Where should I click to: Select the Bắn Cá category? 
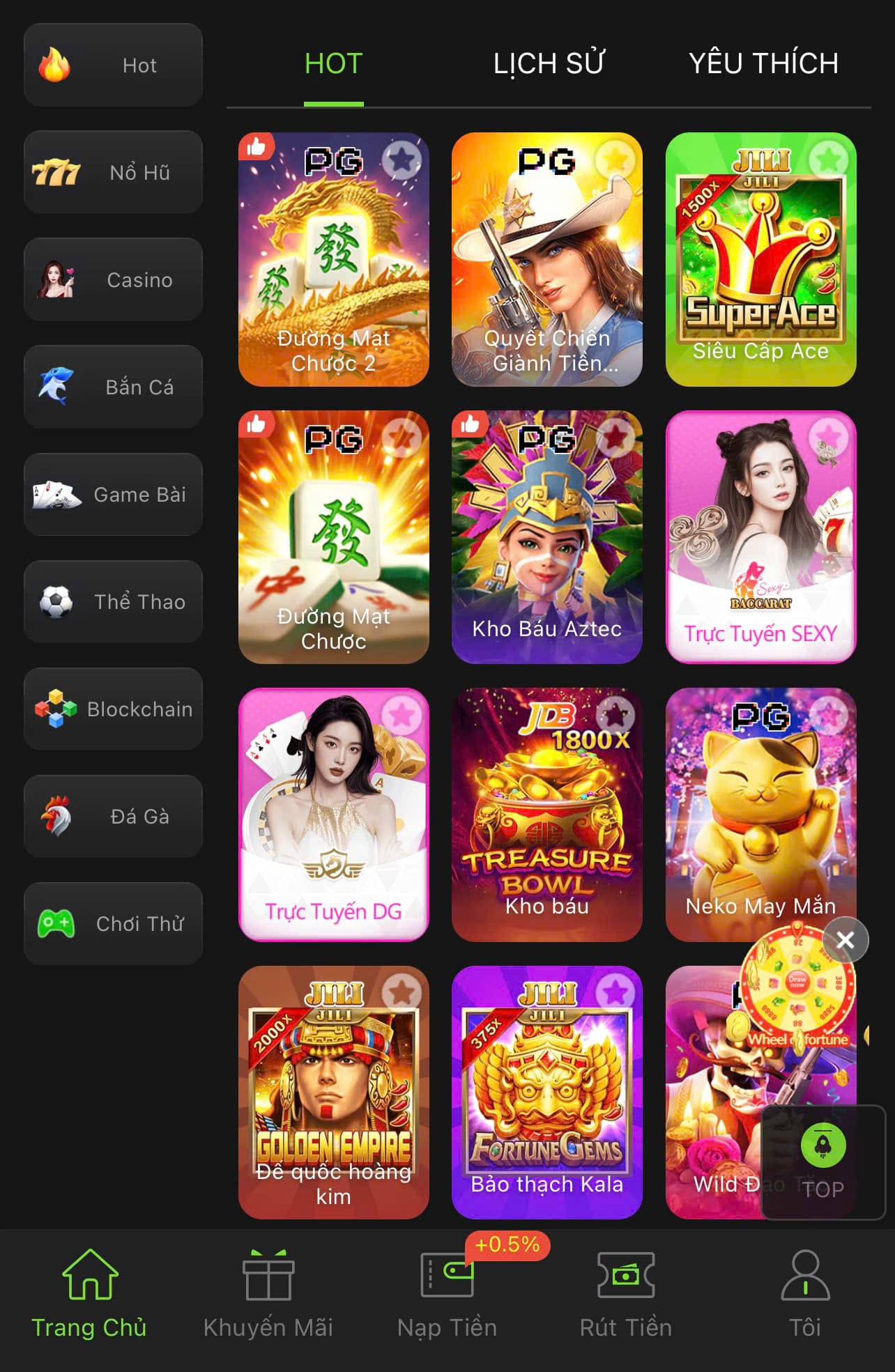coord(113,387)
